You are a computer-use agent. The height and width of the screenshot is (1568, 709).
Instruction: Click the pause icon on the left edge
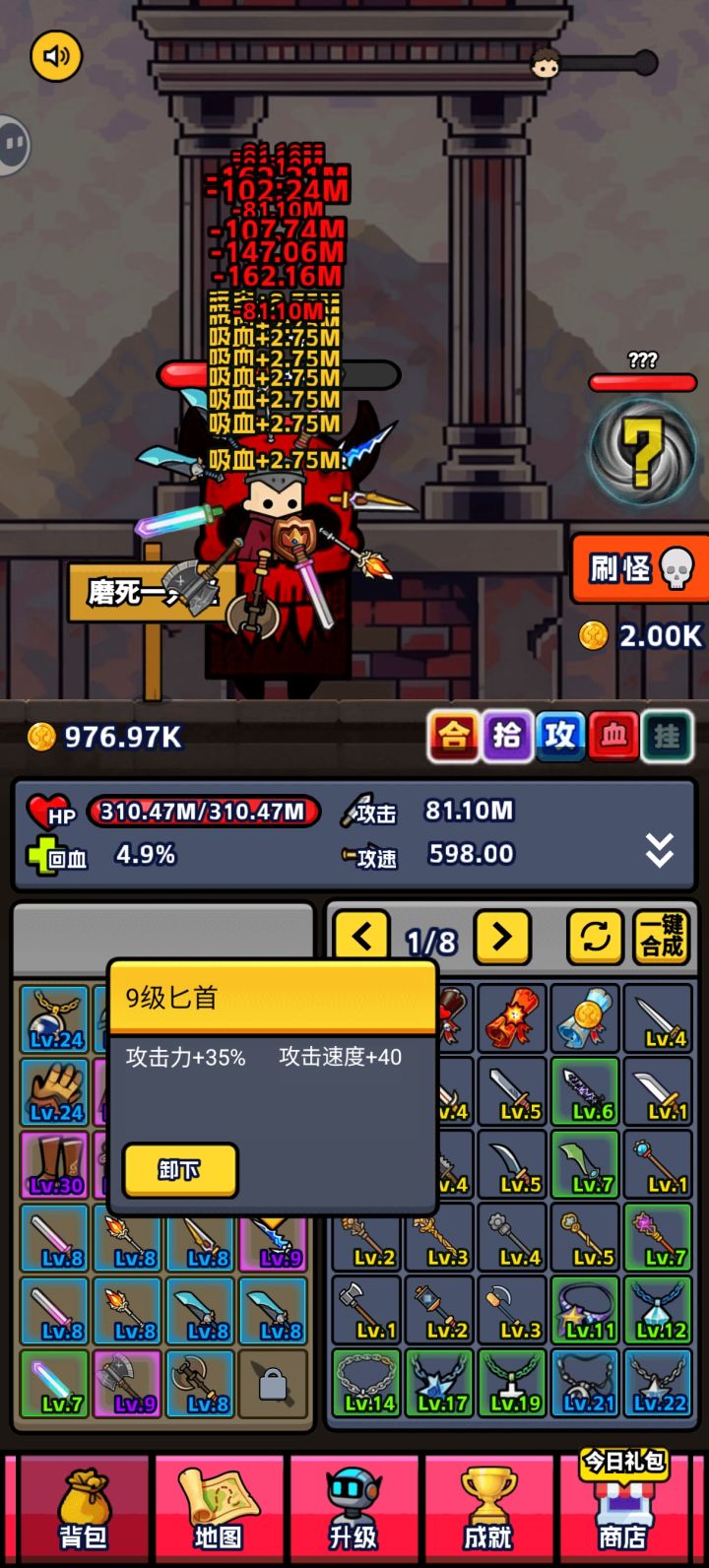[14, 145]
